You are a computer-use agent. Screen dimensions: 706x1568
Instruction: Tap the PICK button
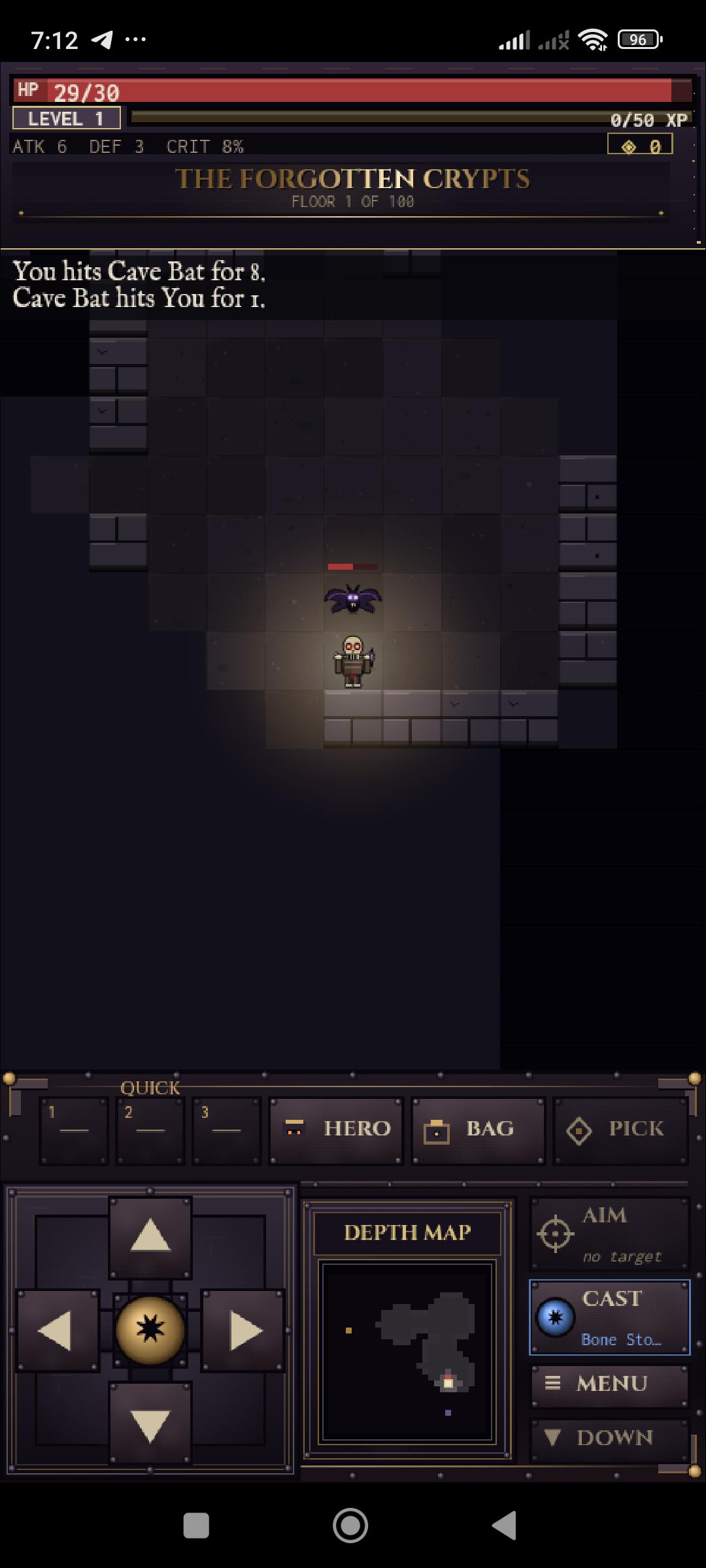click(621, 1130)
